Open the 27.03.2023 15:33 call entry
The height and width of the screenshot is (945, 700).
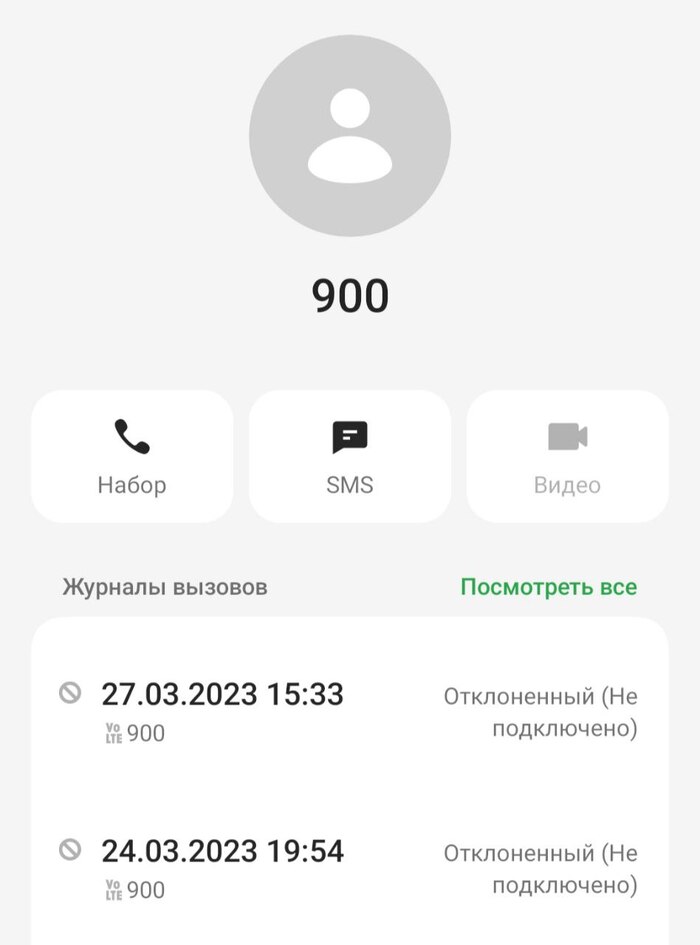[x=349, y=711]
